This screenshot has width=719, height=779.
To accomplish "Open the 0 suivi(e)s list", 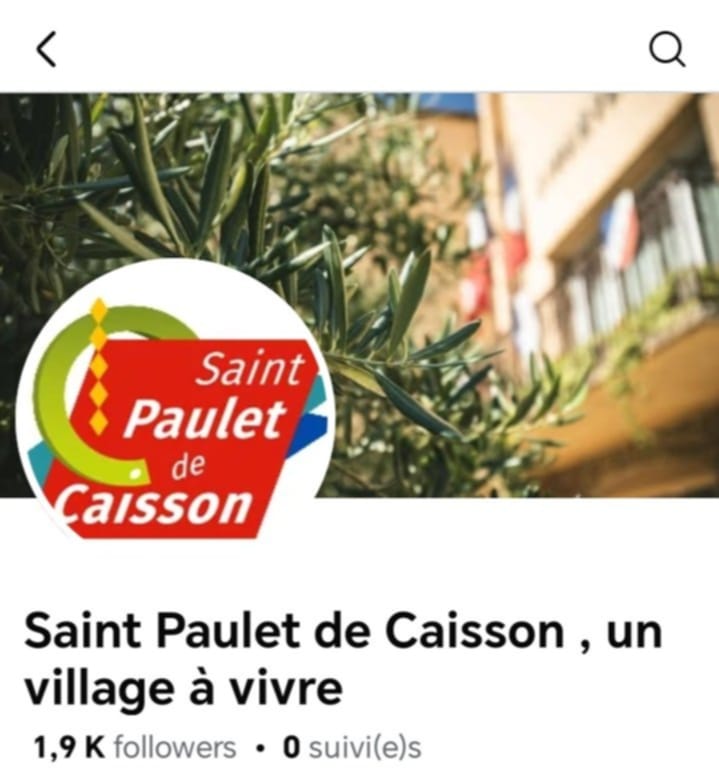I will coord(351,747).
